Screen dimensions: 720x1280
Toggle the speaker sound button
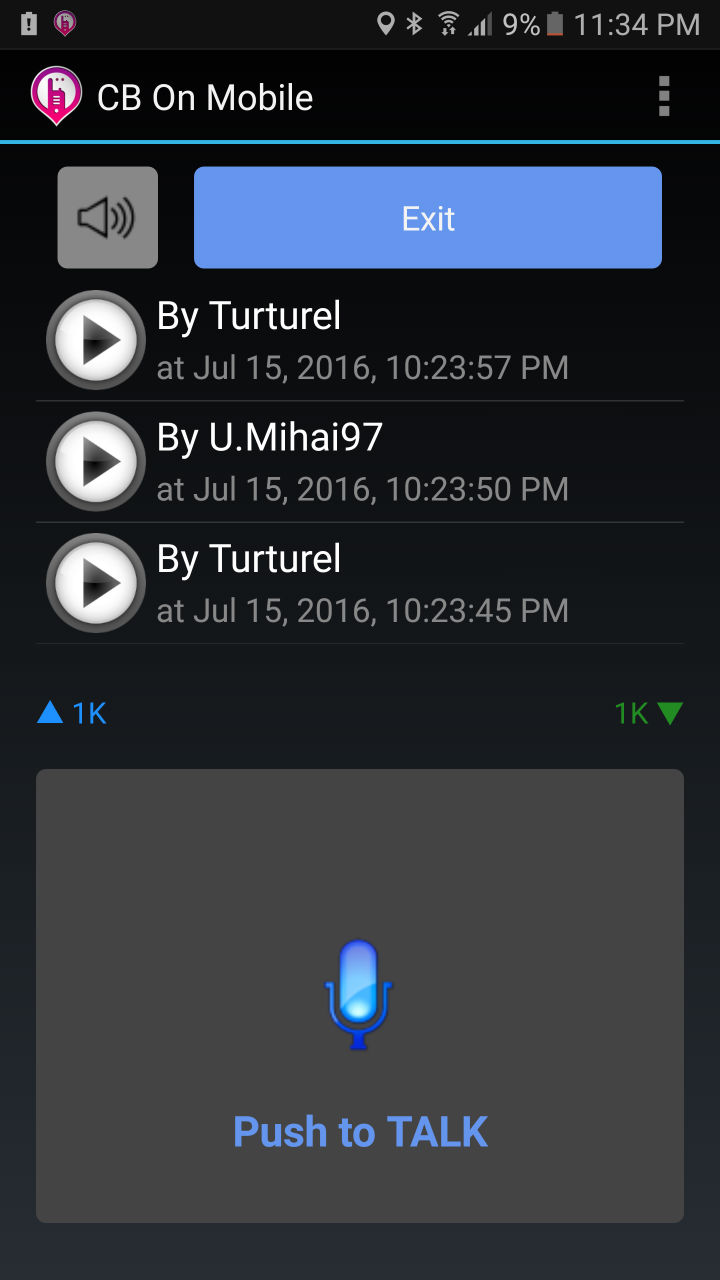click(x=108, y=218)
